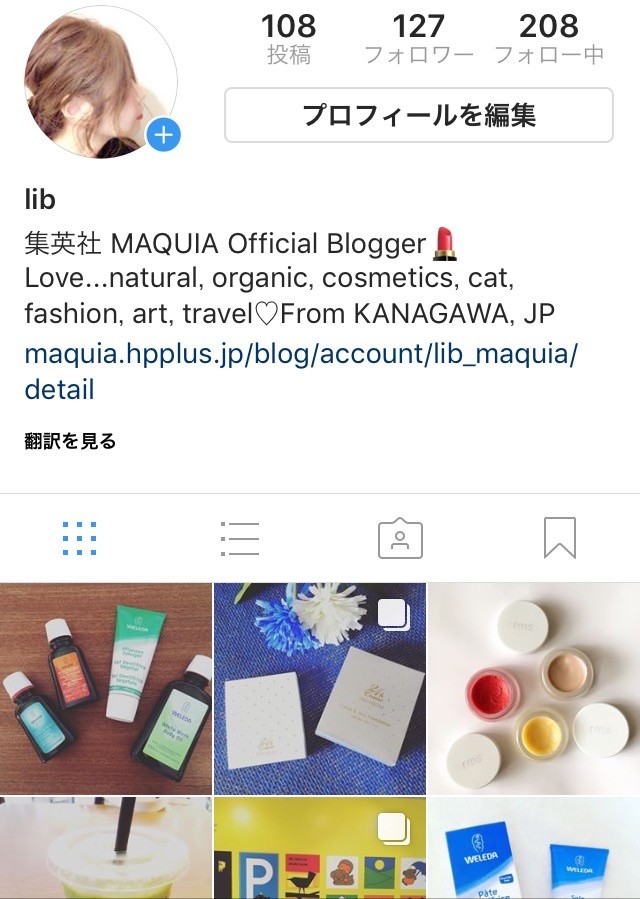View the 208 フォロー中 list

tap(549, 38)
